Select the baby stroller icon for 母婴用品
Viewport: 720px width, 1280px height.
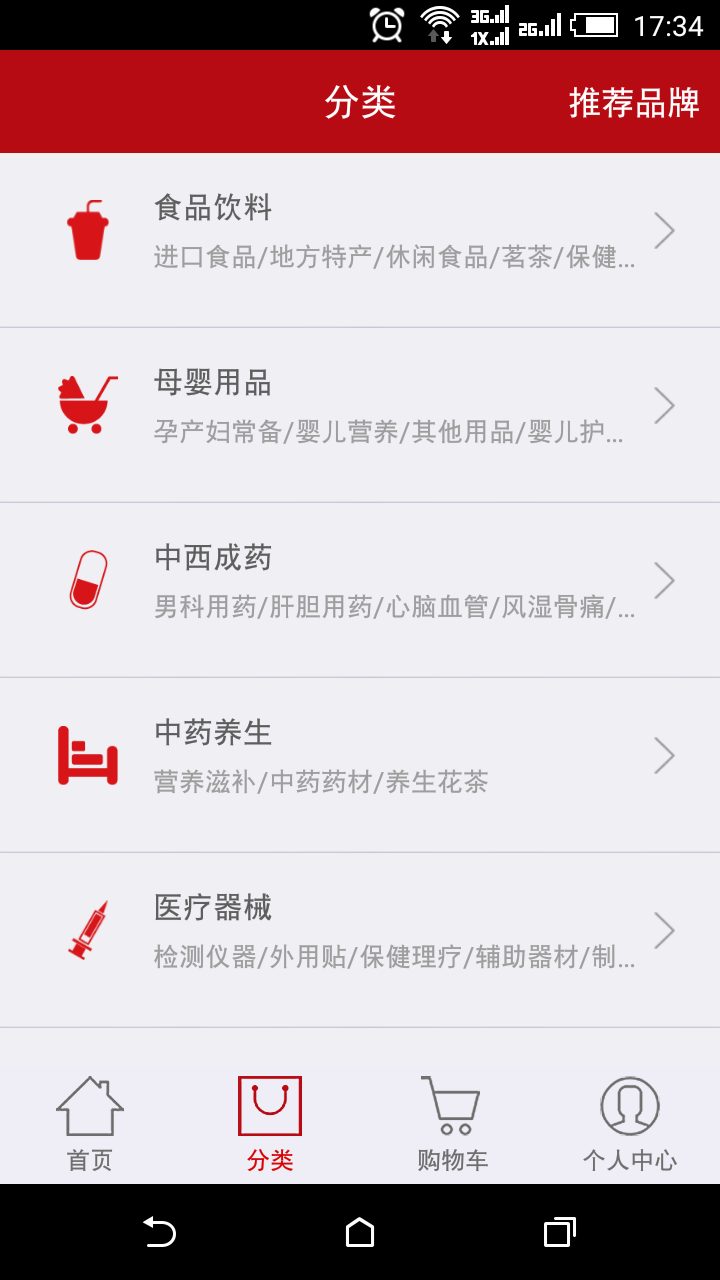click(x=88, y=403)
